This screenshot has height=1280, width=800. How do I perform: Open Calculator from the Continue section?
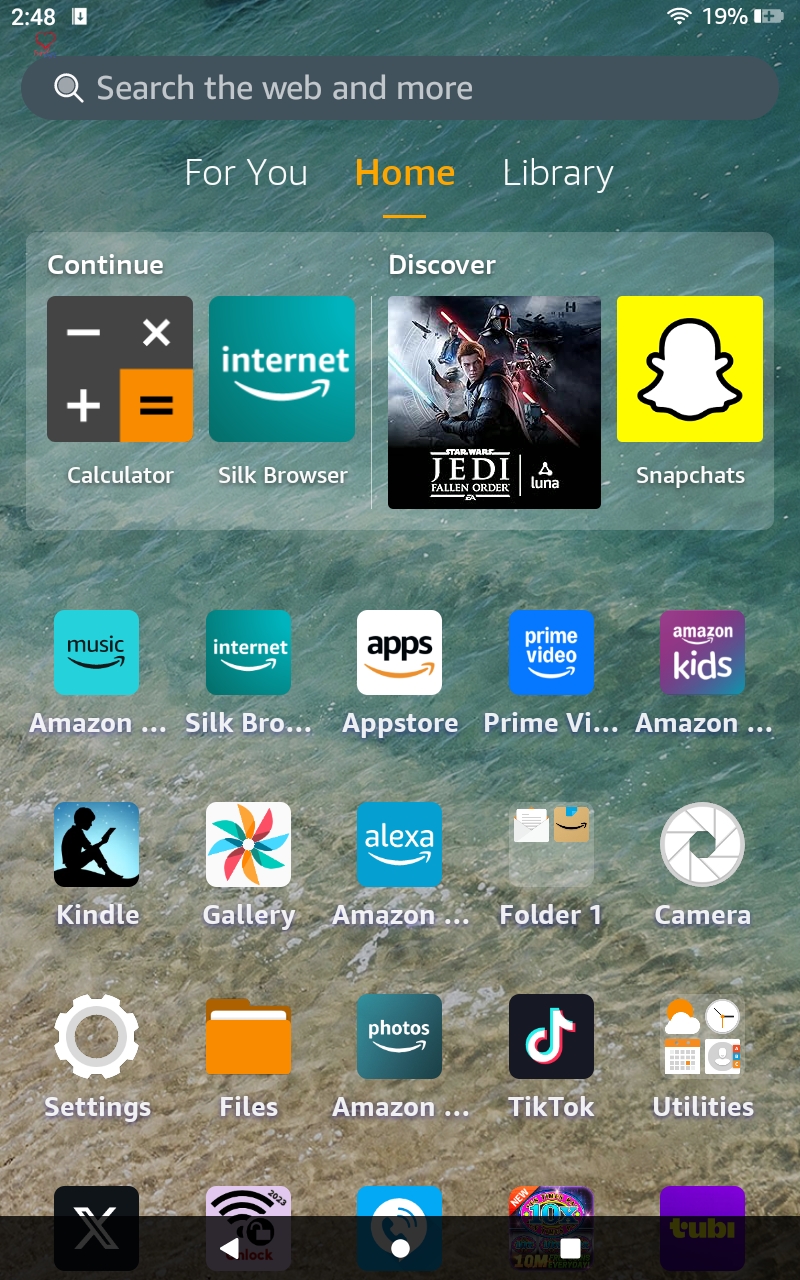120,369
